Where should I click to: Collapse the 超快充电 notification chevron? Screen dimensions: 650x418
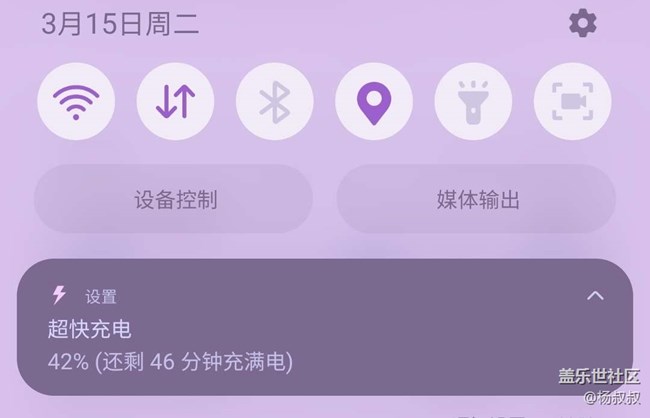[x=596, y=295]
